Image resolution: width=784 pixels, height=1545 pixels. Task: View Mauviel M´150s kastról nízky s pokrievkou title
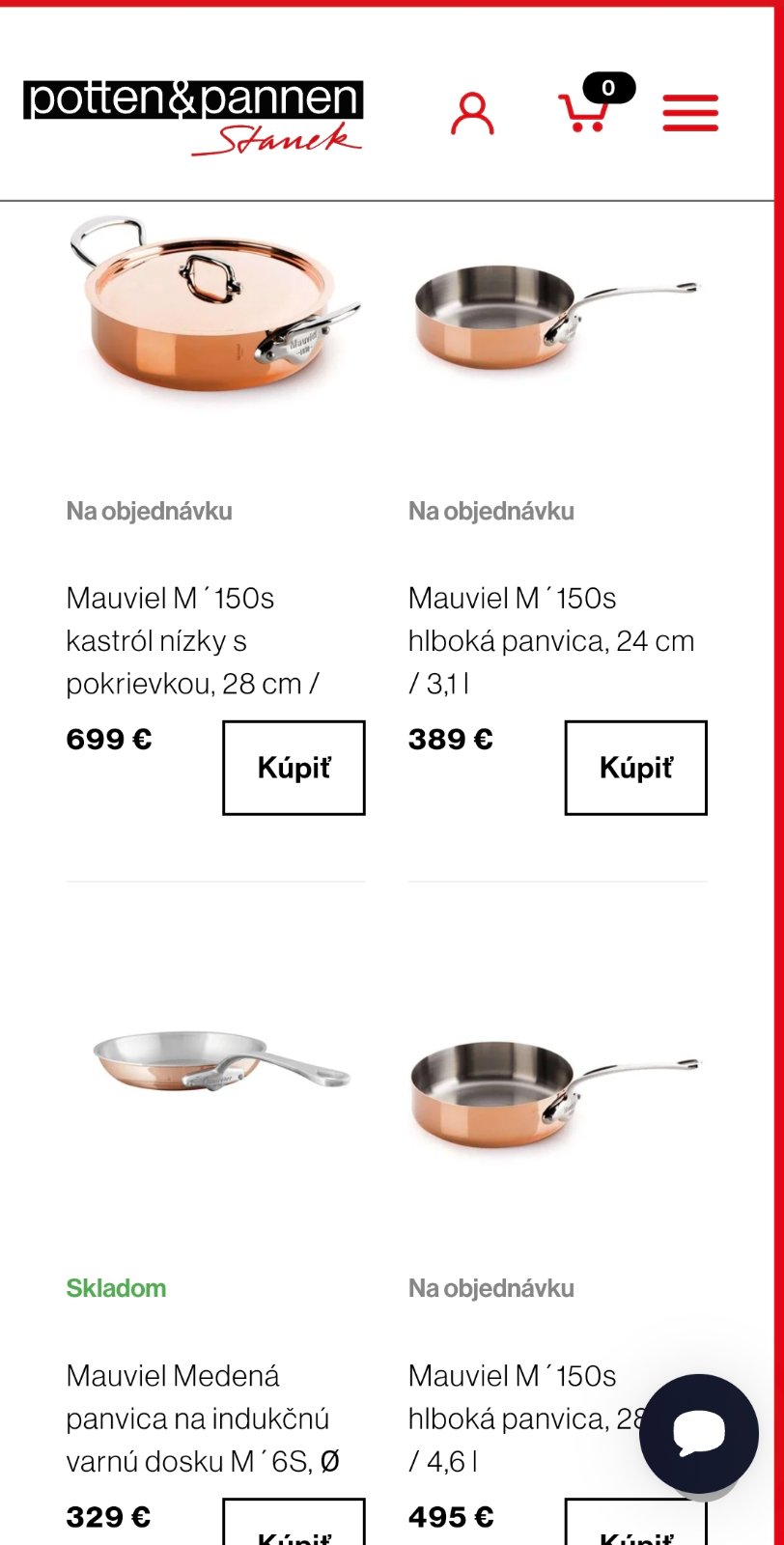click(193, 640)
